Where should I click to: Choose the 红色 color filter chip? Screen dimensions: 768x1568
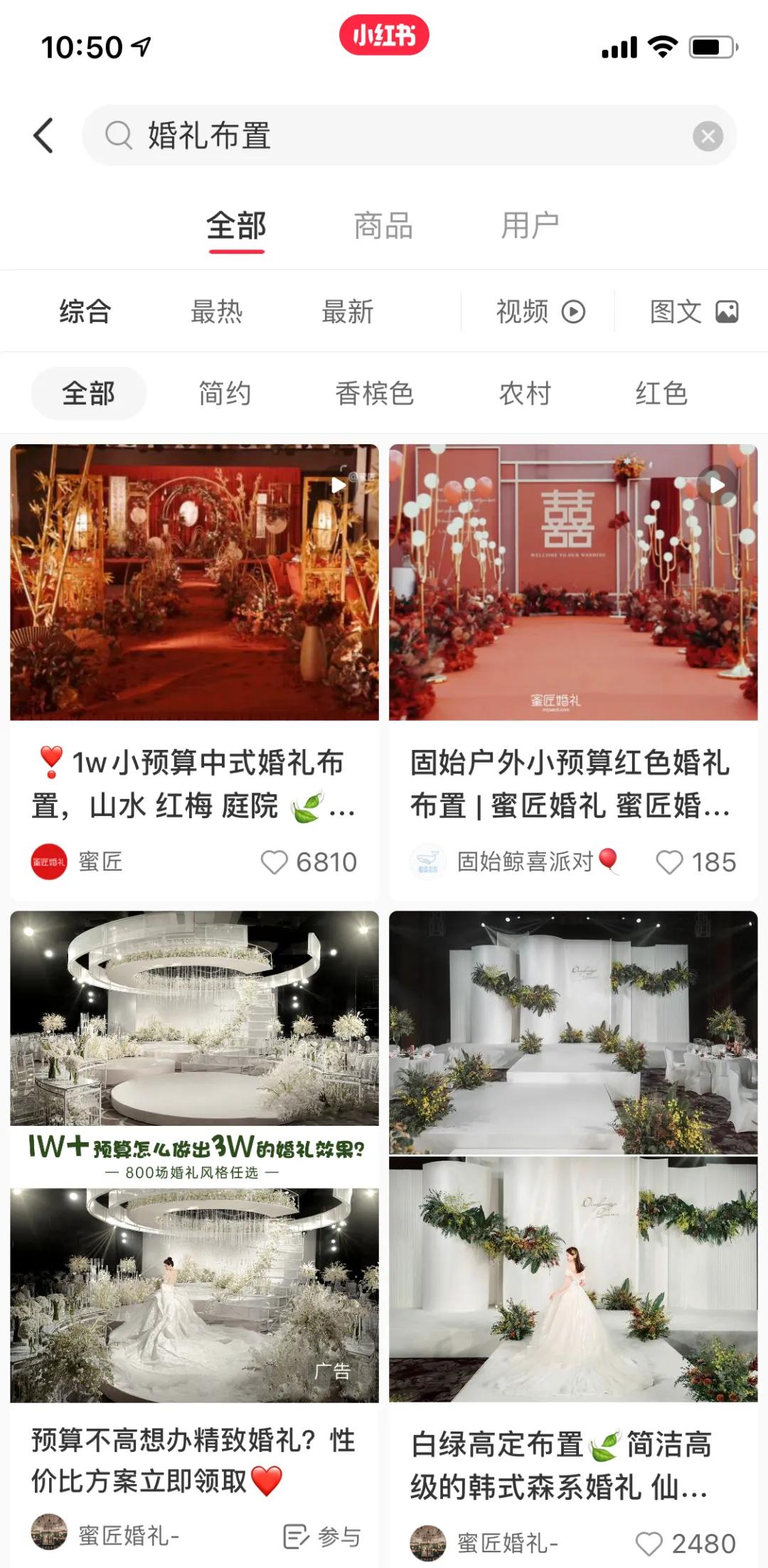(x=660, y=392)
